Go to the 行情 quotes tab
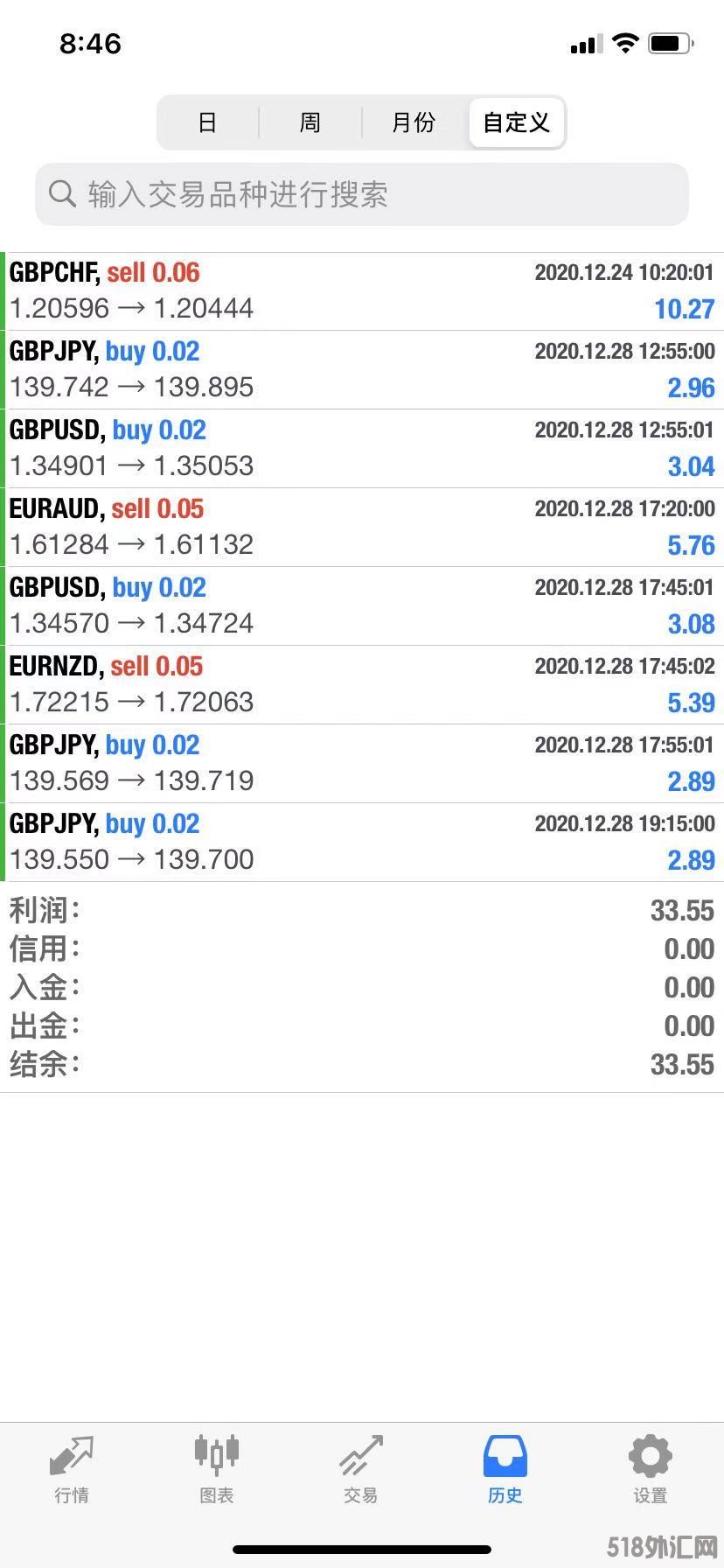 tap(72, 1470)
